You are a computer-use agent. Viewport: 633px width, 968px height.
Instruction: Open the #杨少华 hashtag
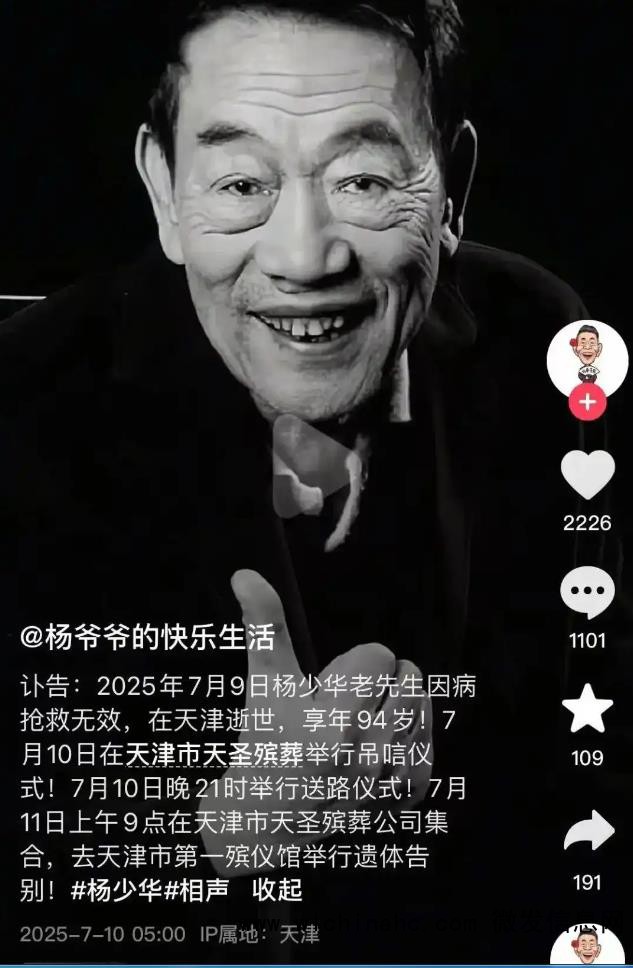(118, 890)
